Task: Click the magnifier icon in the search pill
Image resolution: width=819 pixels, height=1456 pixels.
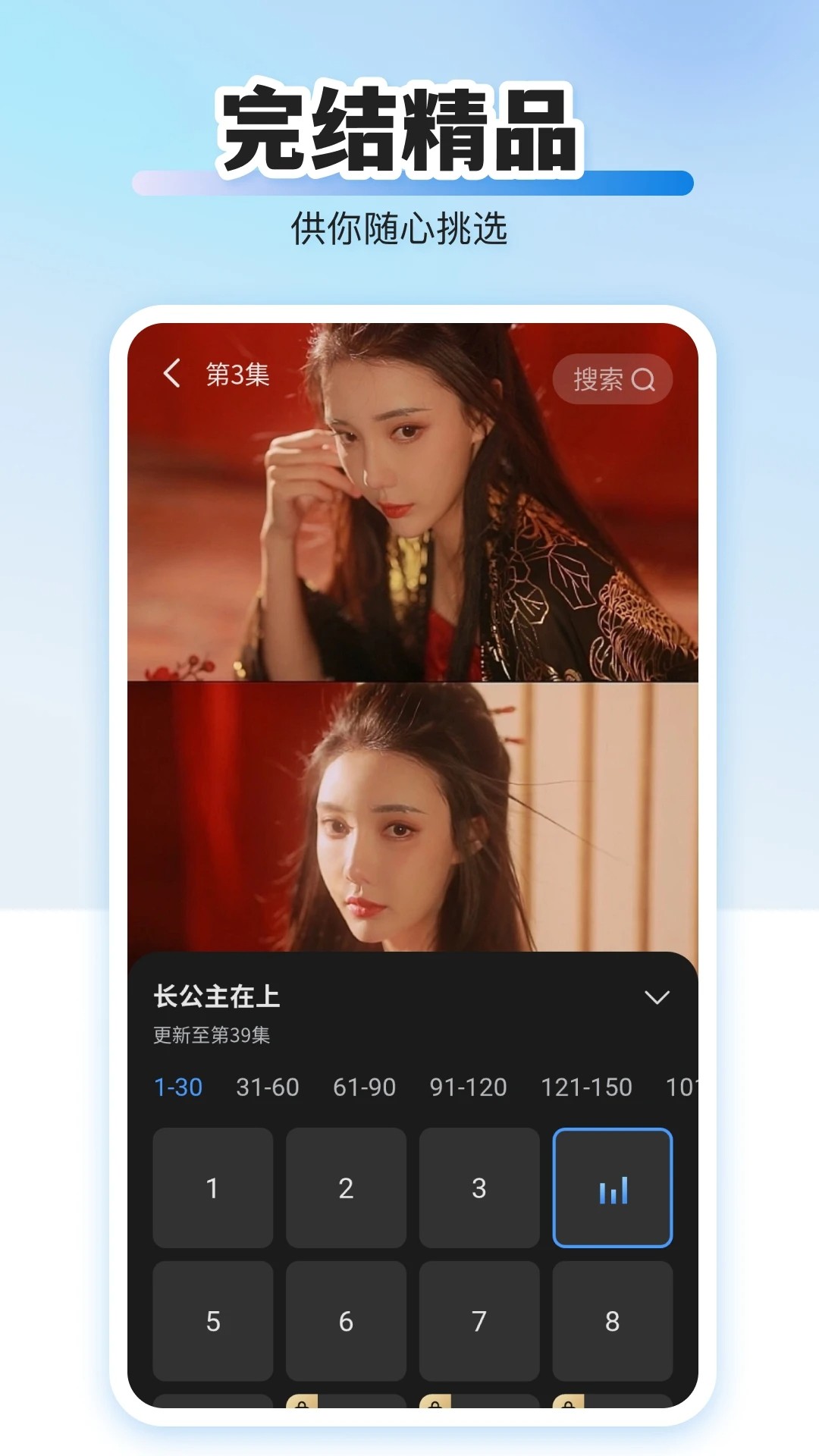Action: pyautogui.click(x=645, y=379)
